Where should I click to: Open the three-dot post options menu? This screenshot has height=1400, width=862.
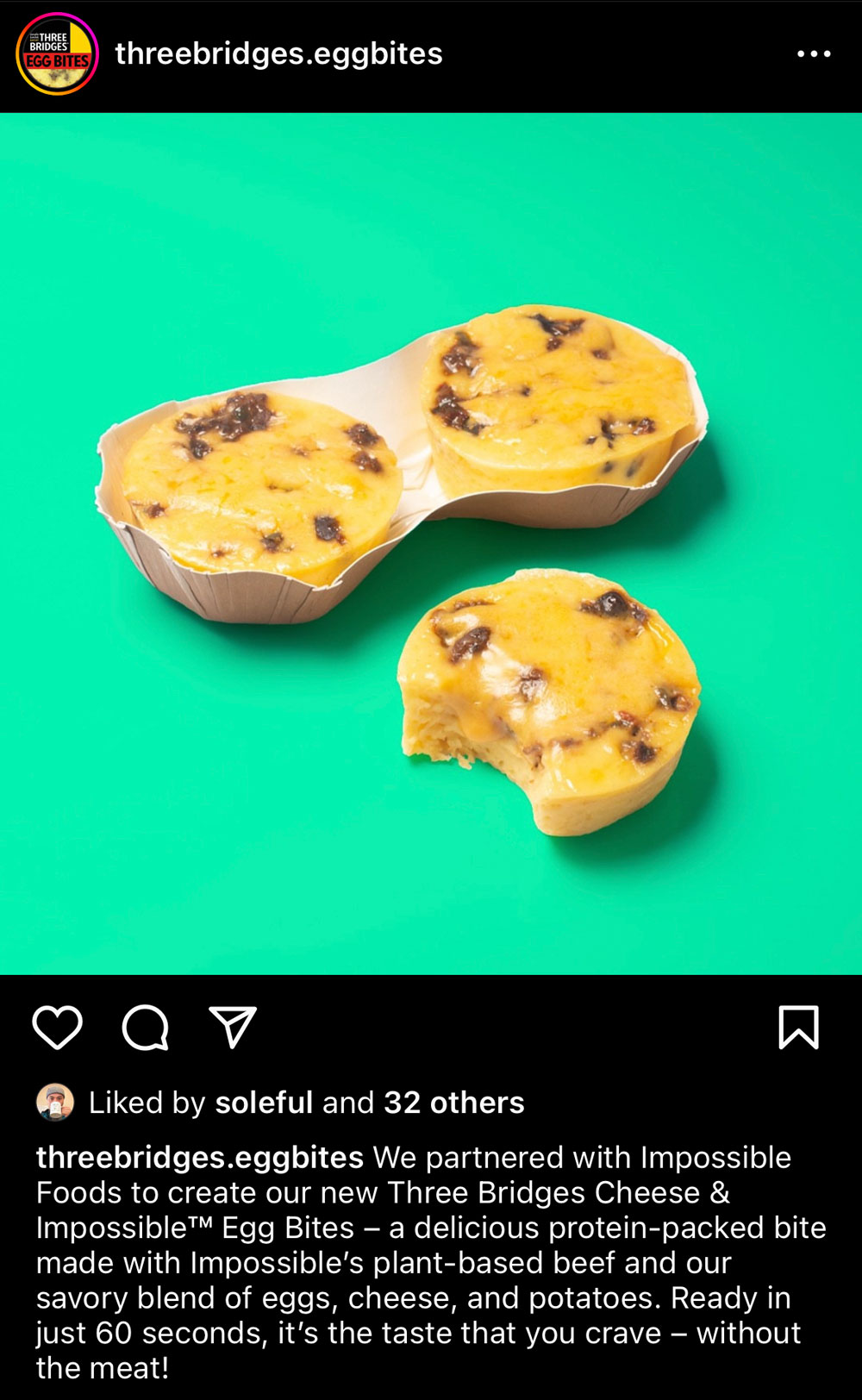click(813, 53)
